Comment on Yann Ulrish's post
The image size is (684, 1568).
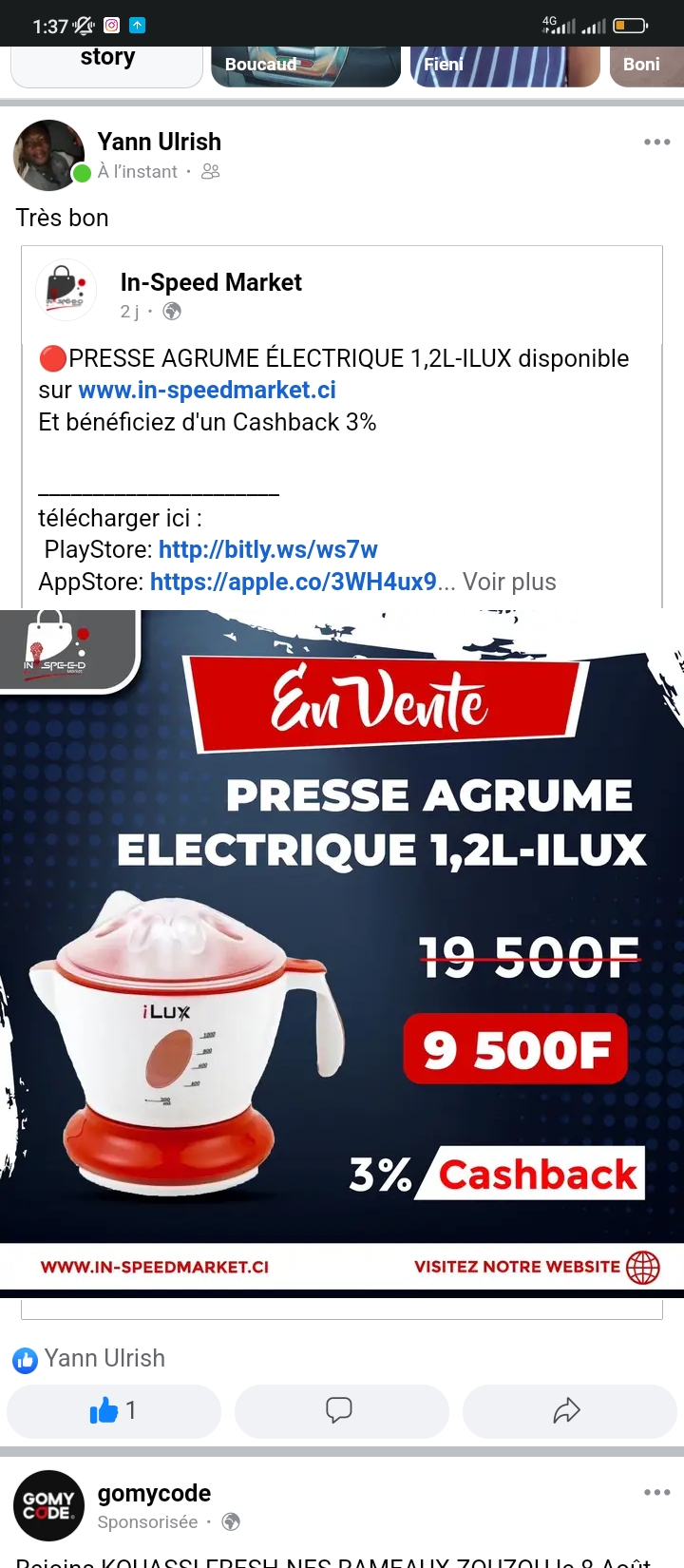pyautogui.click(x=339, y=1410)
